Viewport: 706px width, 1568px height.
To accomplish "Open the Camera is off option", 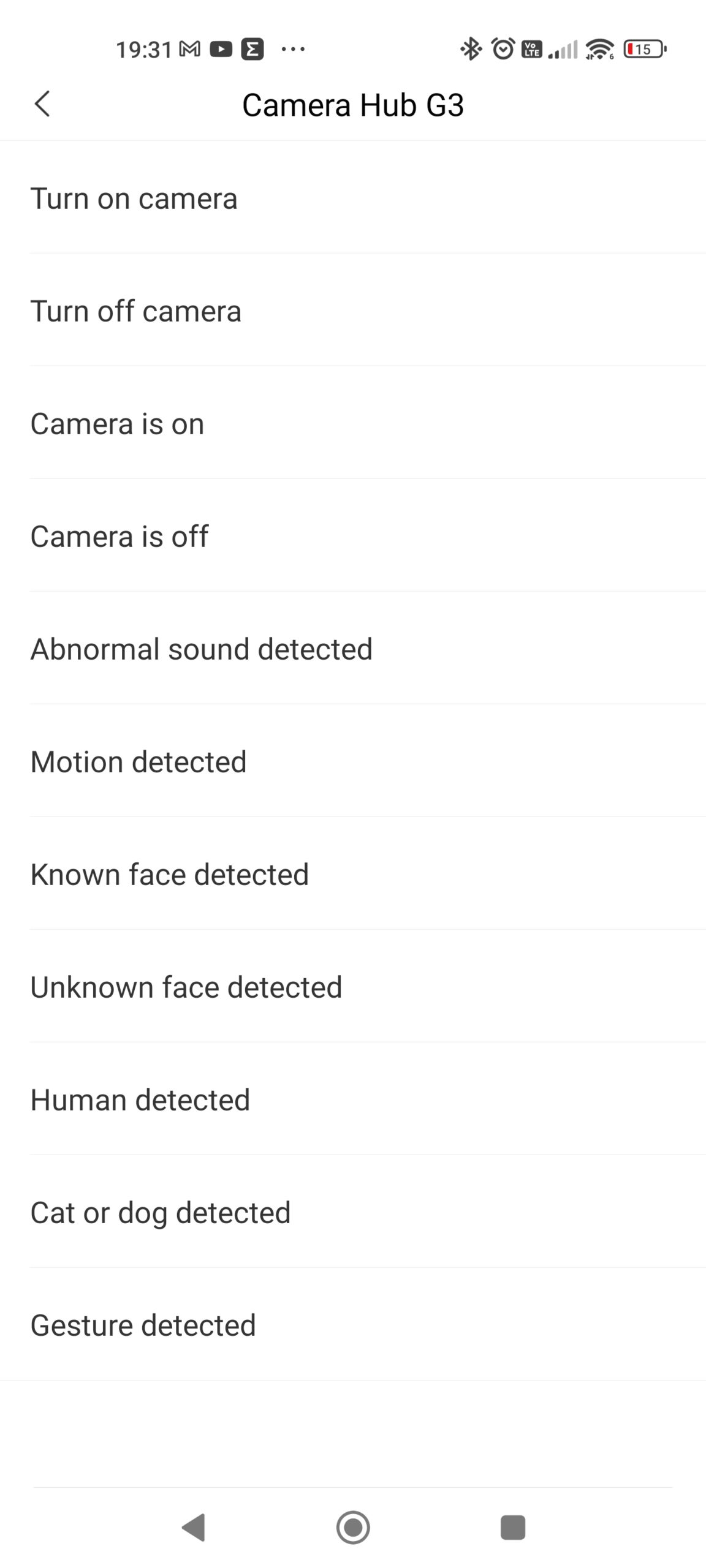I will (x=353, y=536).
